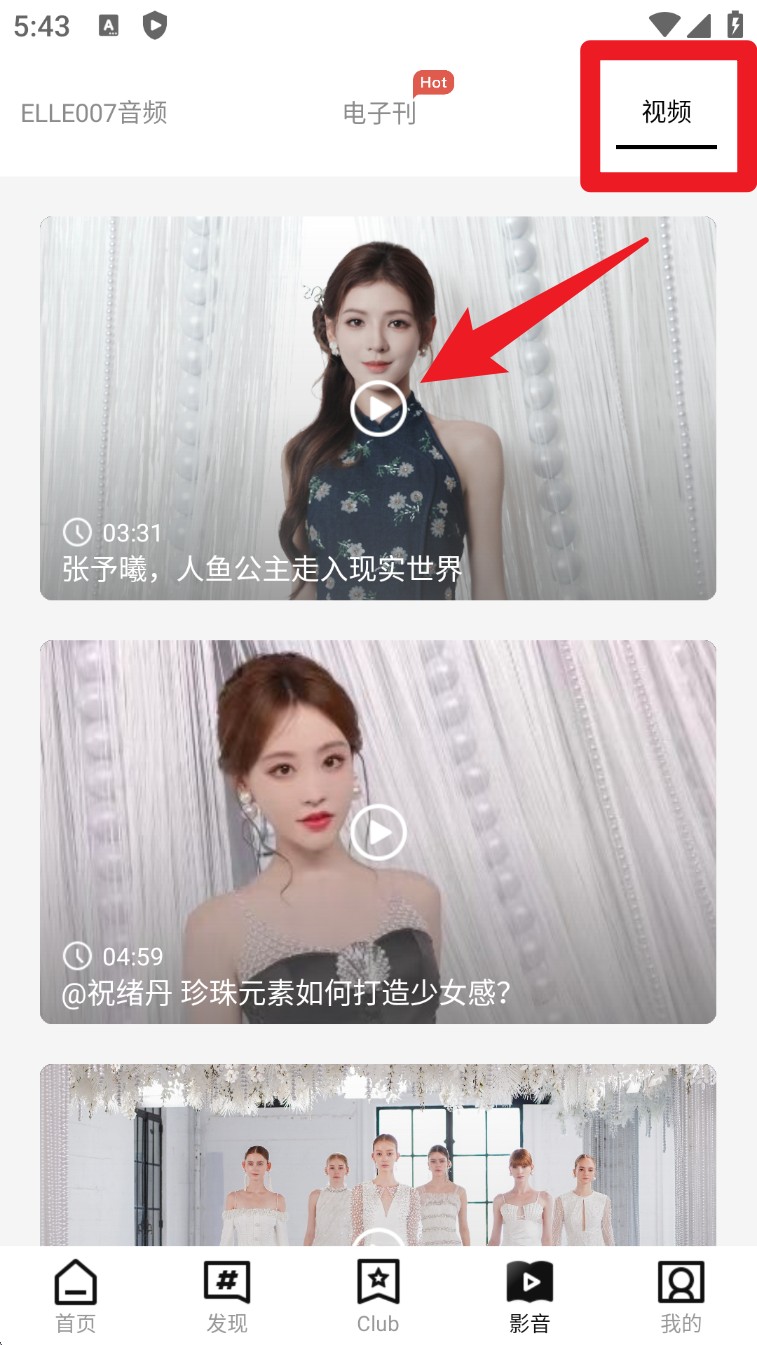The width and height of the screenshot is (757, 1345).
Task: Open the 电子刊 tab
Action: tap(379, 113)
